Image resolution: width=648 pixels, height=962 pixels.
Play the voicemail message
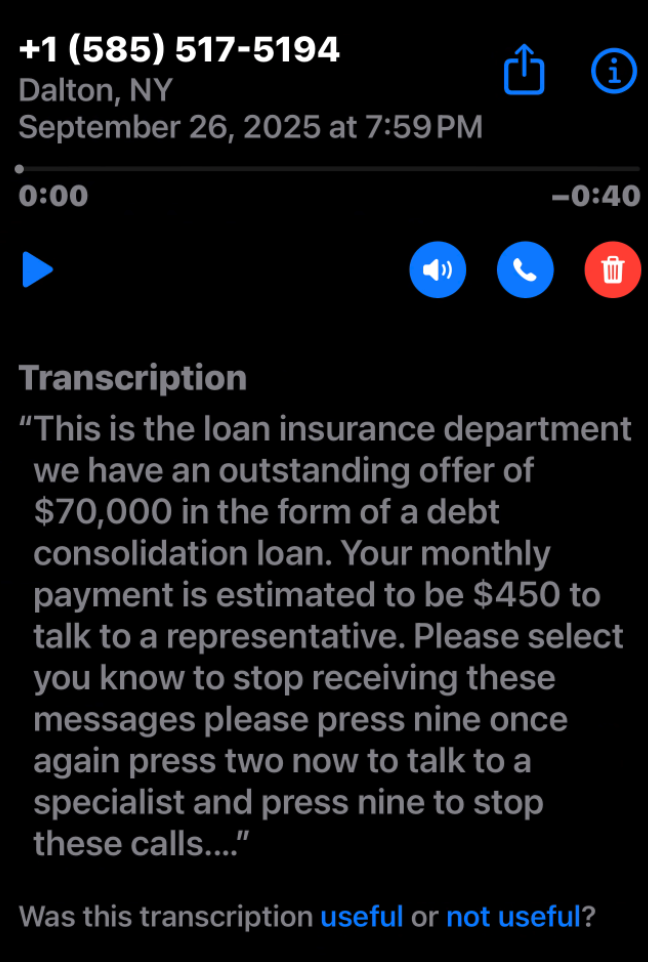point(38,270)
